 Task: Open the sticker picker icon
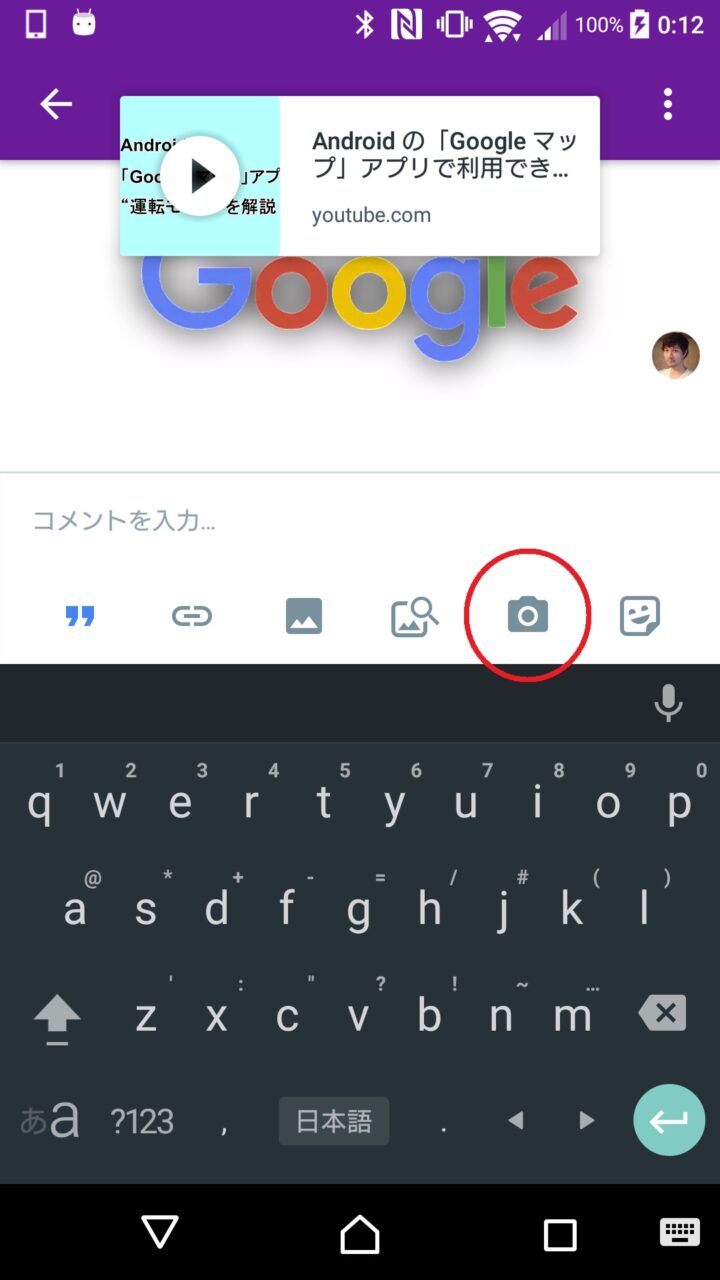pos(640,616)
